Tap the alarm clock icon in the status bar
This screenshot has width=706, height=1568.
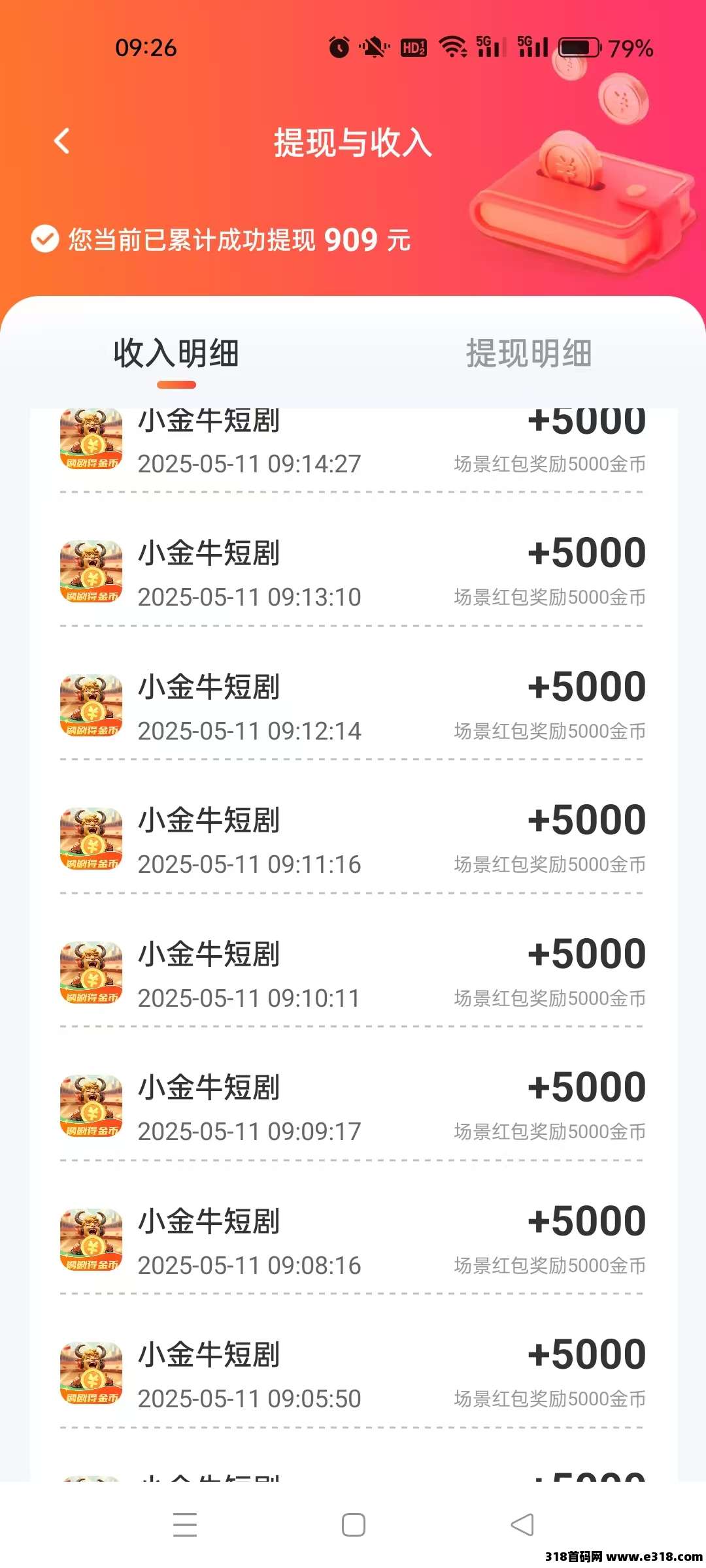340,46
